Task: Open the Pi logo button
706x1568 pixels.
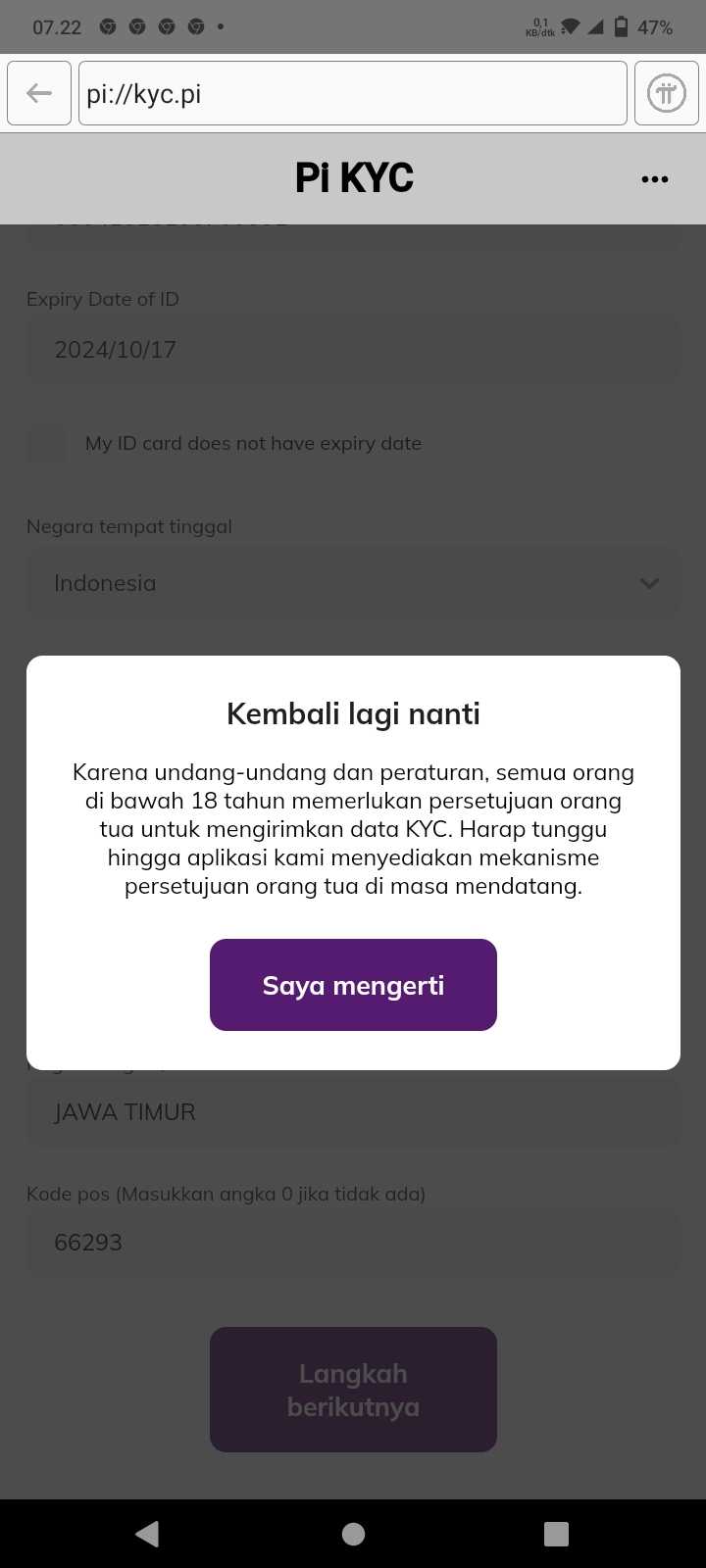Action: tap(666, 93)
